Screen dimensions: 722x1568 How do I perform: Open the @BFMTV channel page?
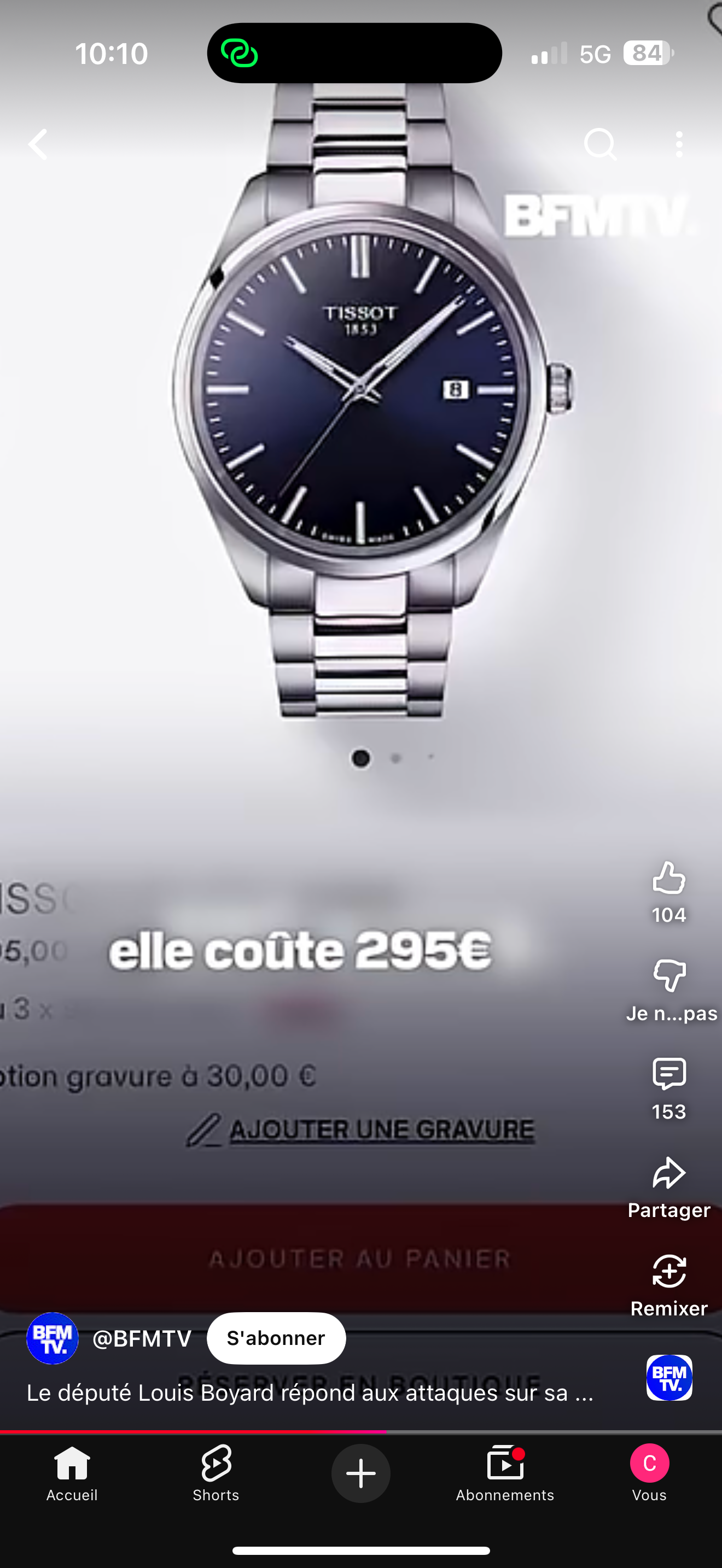pos(141,1338)
